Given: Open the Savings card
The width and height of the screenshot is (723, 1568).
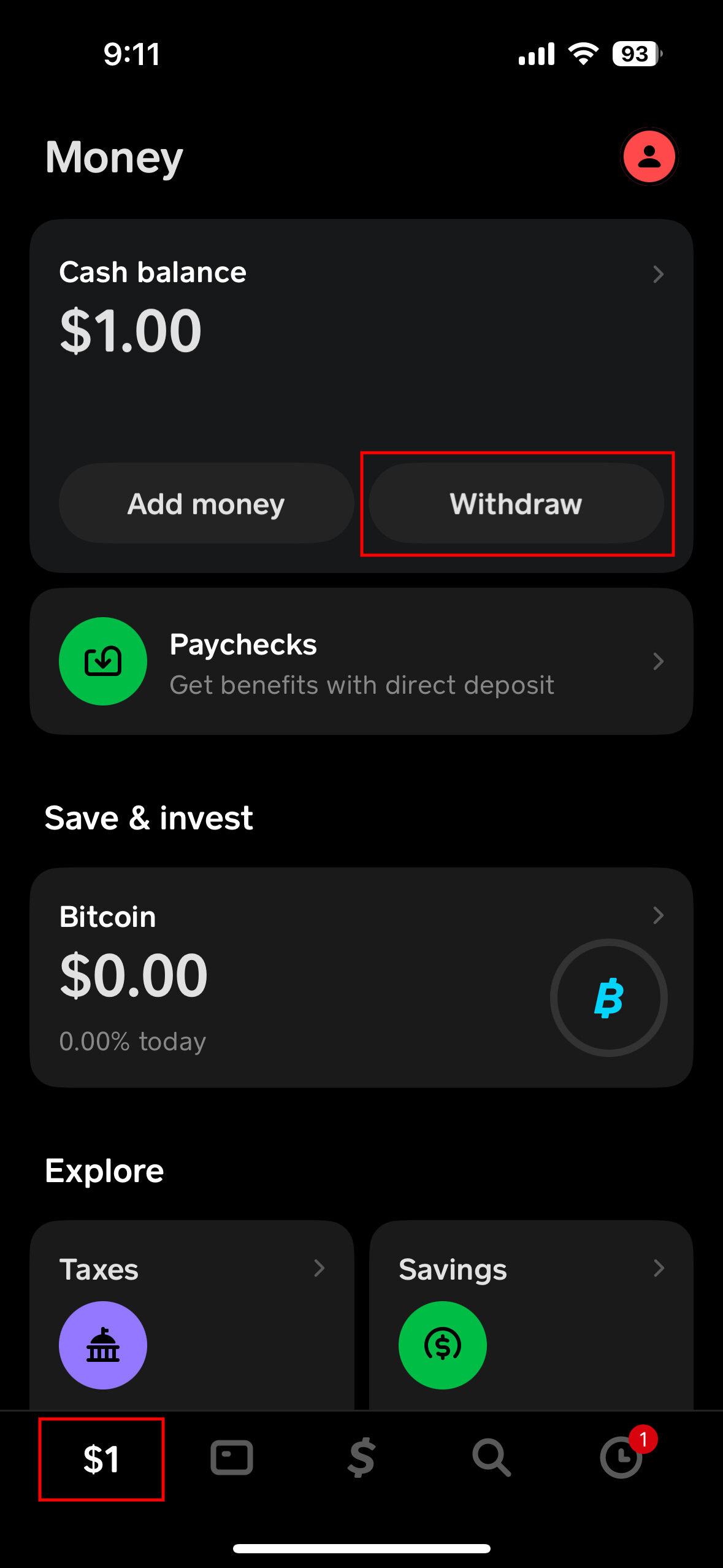Looking at the screenshot, I should (530, 1313).
